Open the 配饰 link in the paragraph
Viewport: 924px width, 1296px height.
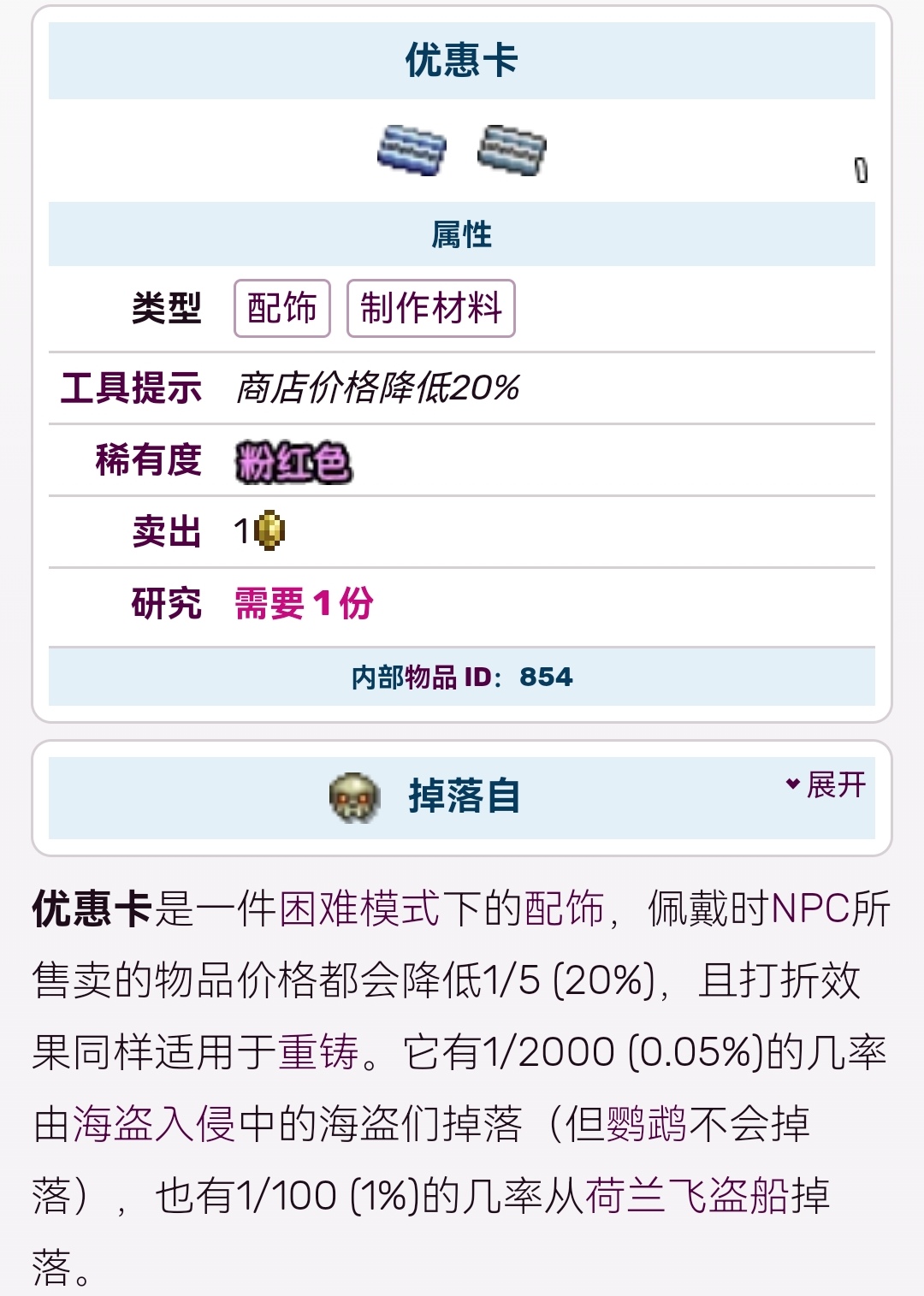(x=564, y=908)
